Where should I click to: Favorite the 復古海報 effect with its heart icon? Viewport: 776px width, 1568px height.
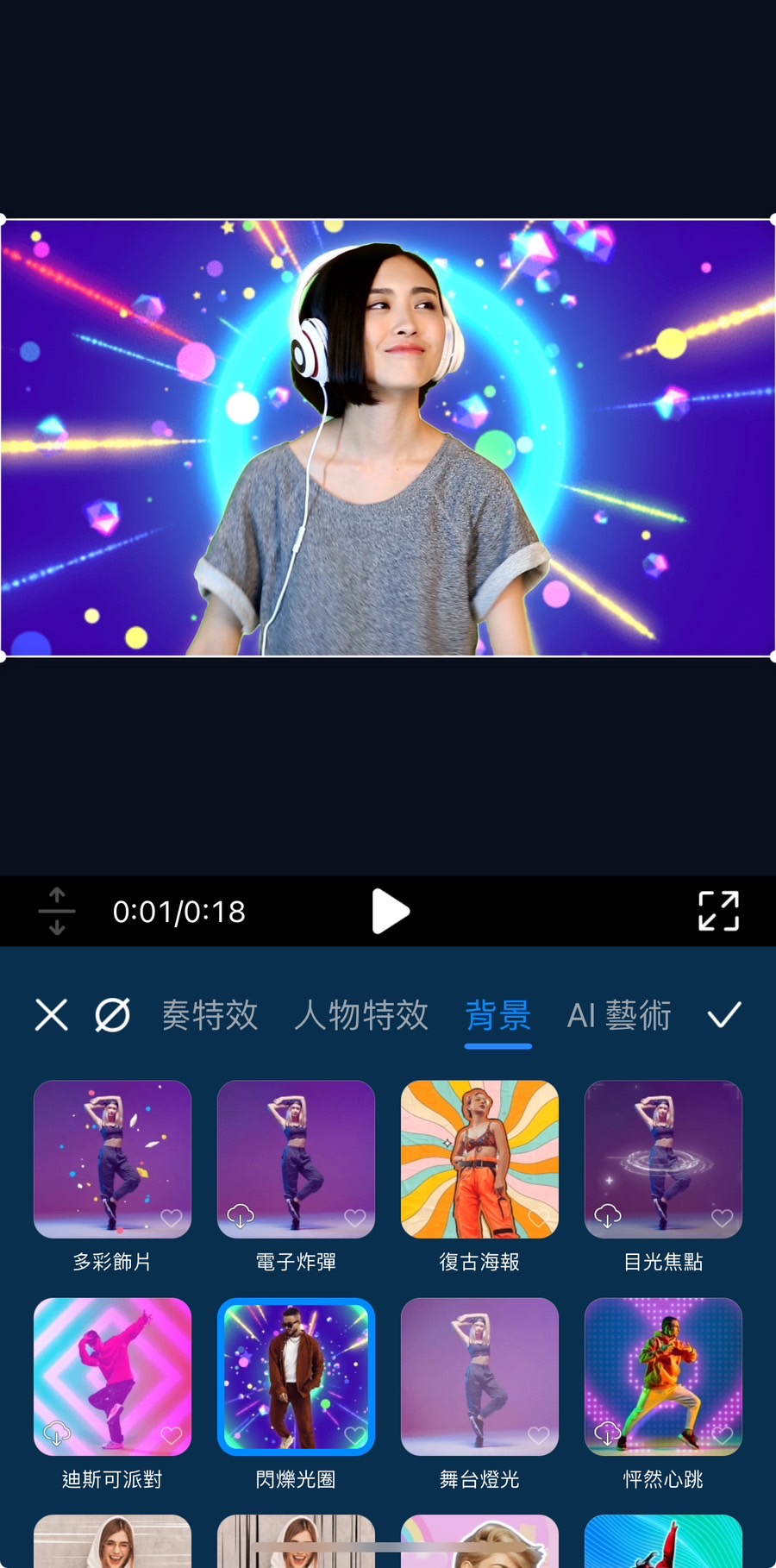(539, 1218)
